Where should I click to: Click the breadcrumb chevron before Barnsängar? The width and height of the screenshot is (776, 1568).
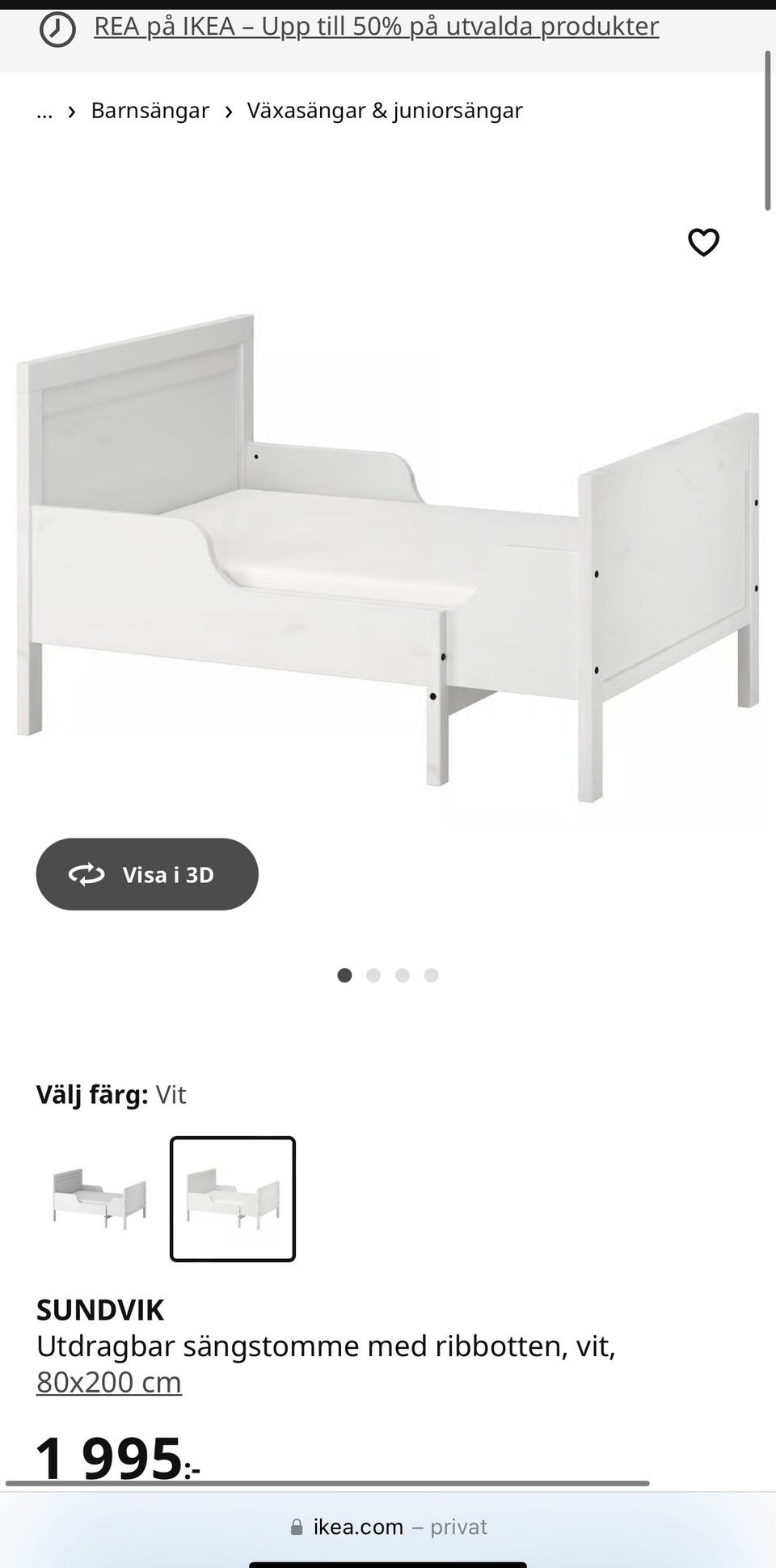tap(72, 110)
